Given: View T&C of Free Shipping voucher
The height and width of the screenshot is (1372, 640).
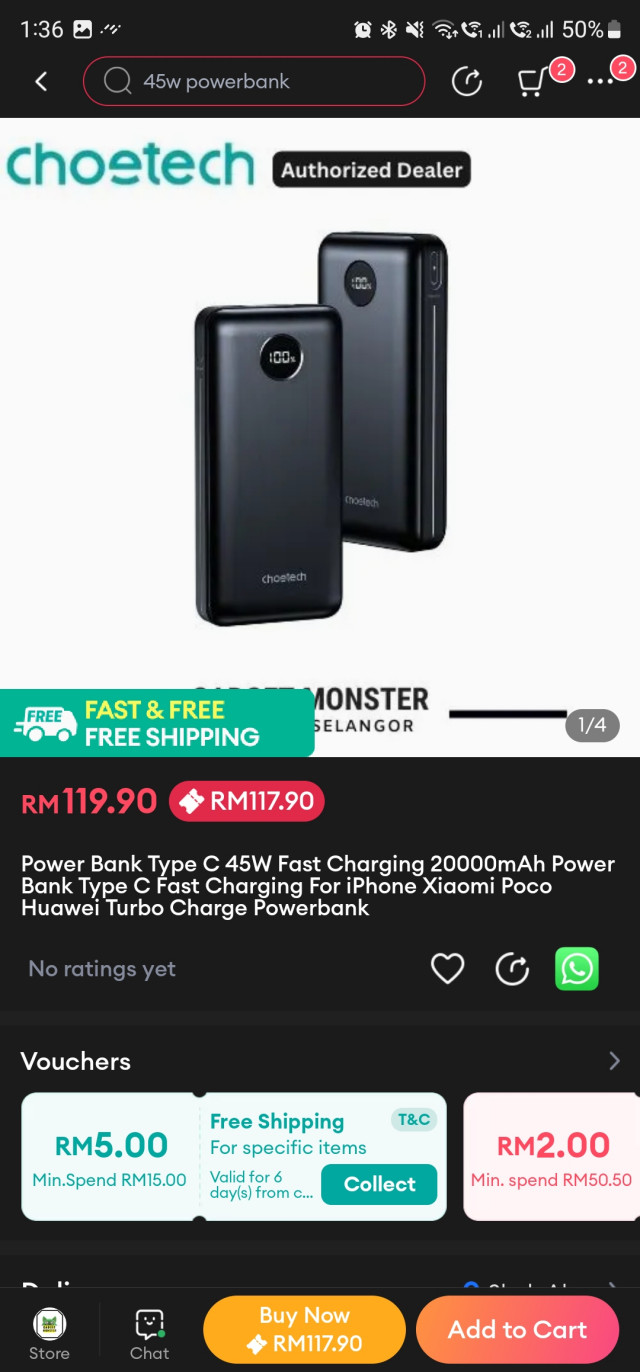Looking at the screenshot, I should point(414,1120).
